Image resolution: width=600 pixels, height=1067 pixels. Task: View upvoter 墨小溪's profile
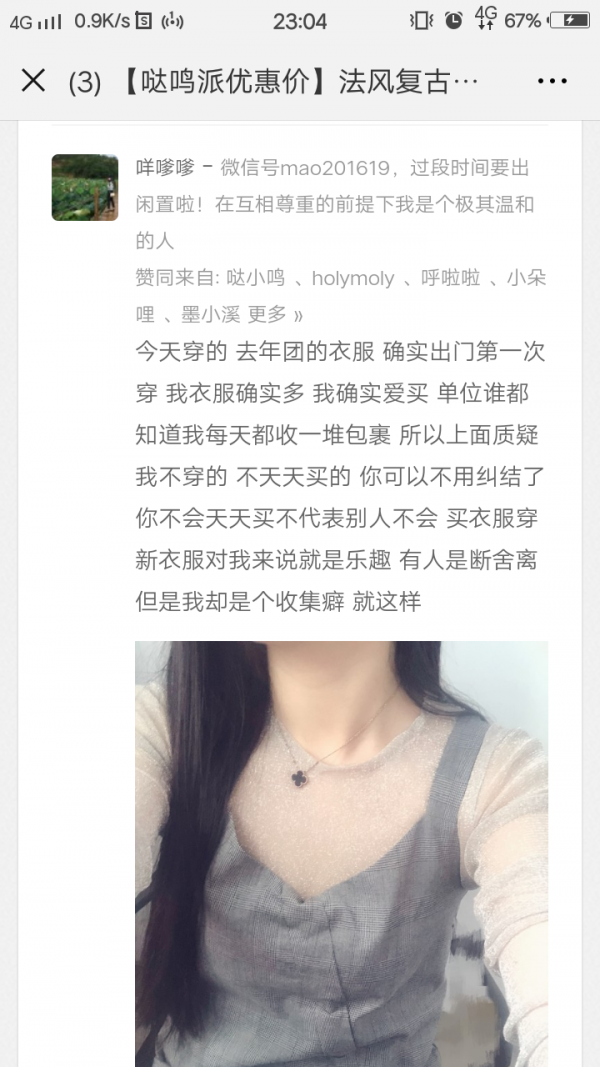[x=210, y=314]
